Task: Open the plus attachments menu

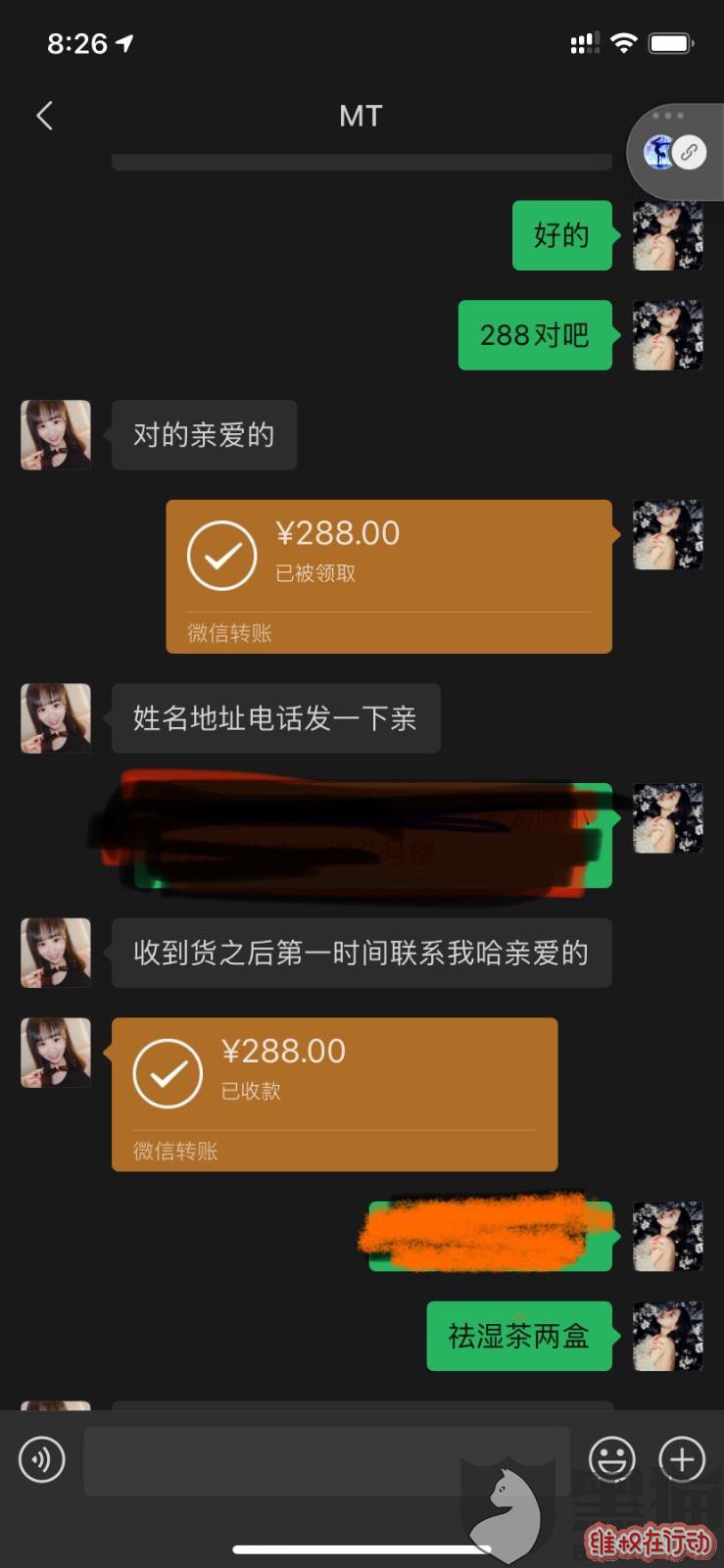Action: pyautogui.click(x=682, y=1459)
